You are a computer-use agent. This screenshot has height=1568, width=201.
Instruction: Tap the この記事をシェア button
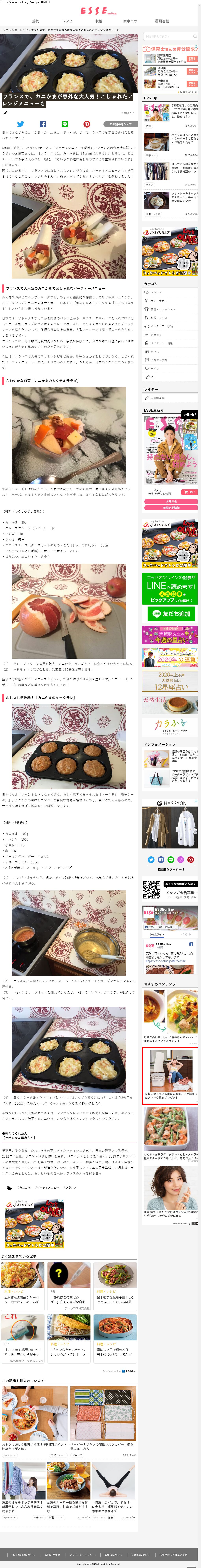121,124
